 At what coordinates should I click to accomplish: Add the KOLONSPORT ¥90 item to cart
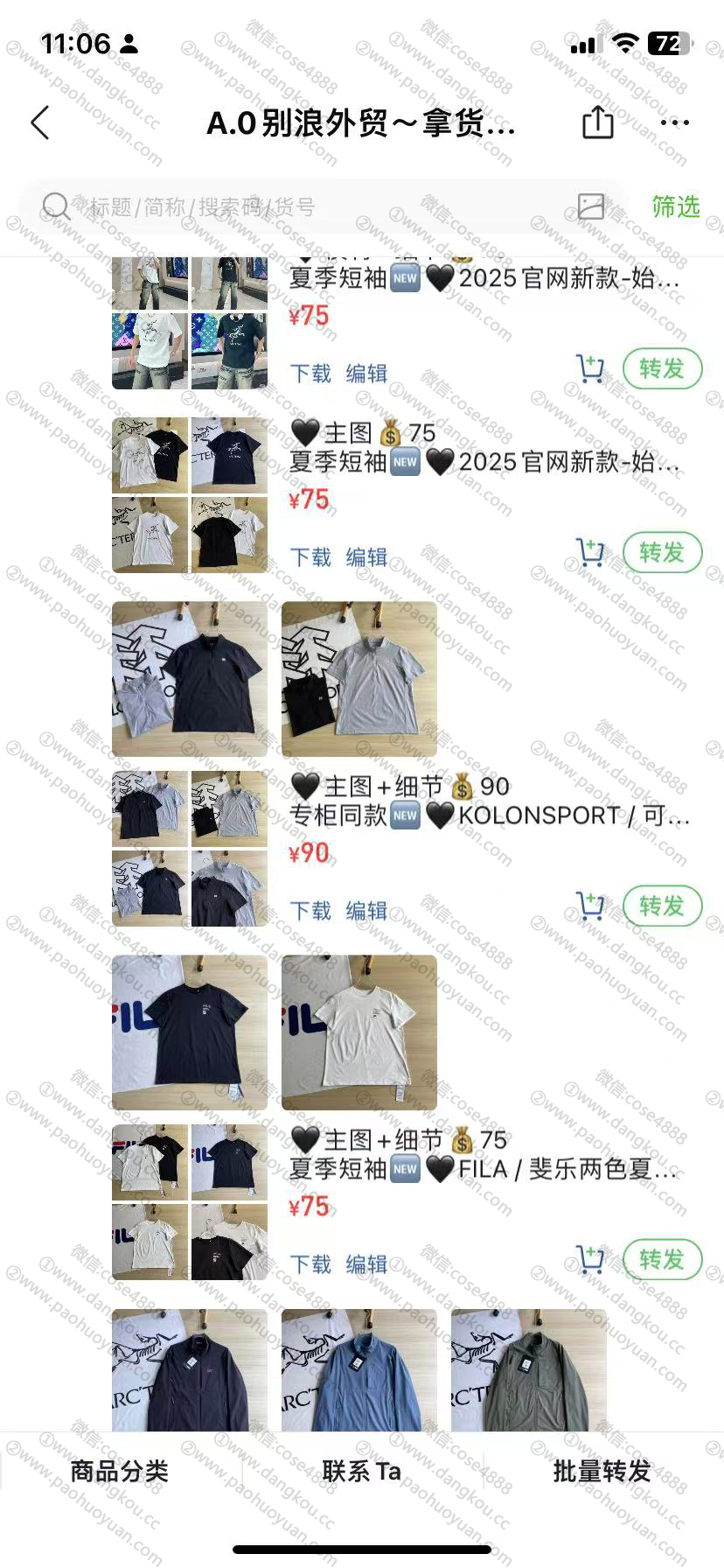pyautogui.click(x=591, y=906)
